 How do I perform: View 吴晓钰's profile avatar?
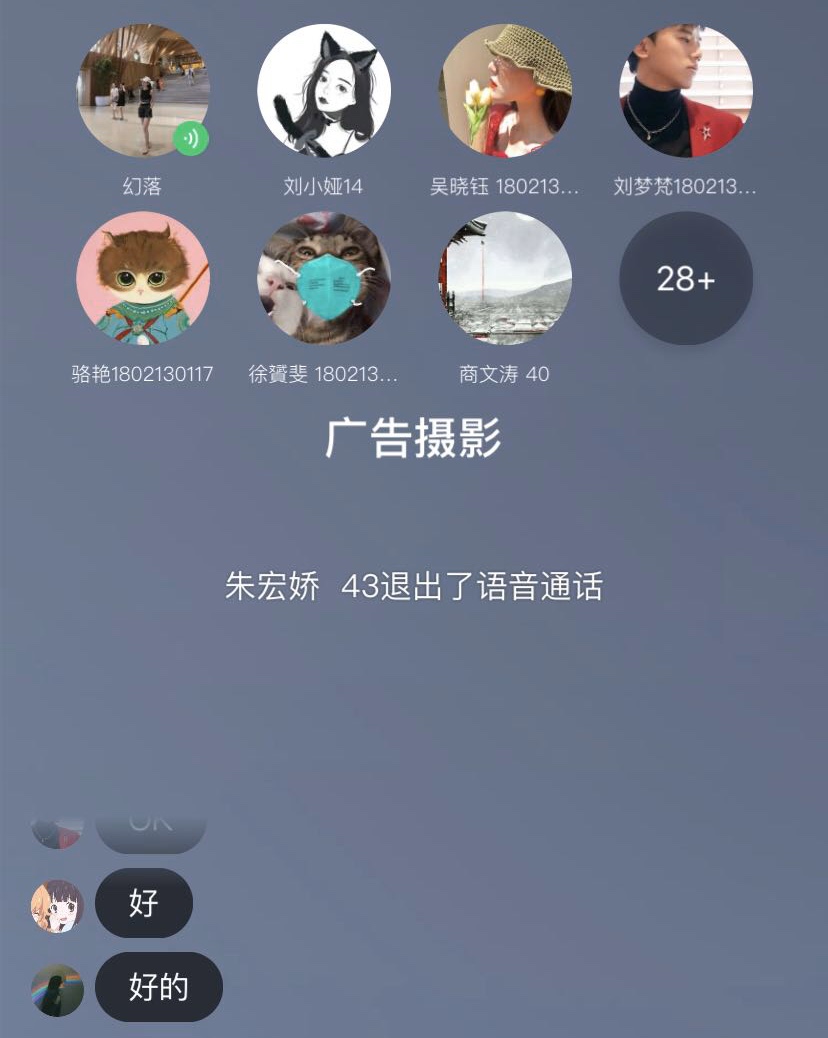click(x=505, y=91)
